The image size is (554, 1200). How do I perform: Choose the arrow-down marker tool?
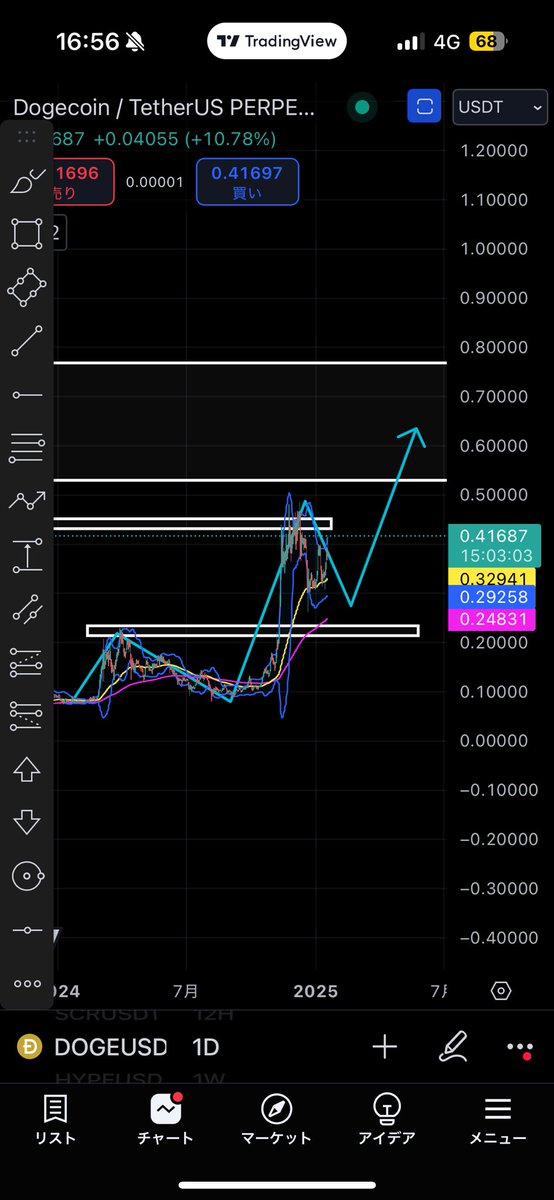(27, 823)
